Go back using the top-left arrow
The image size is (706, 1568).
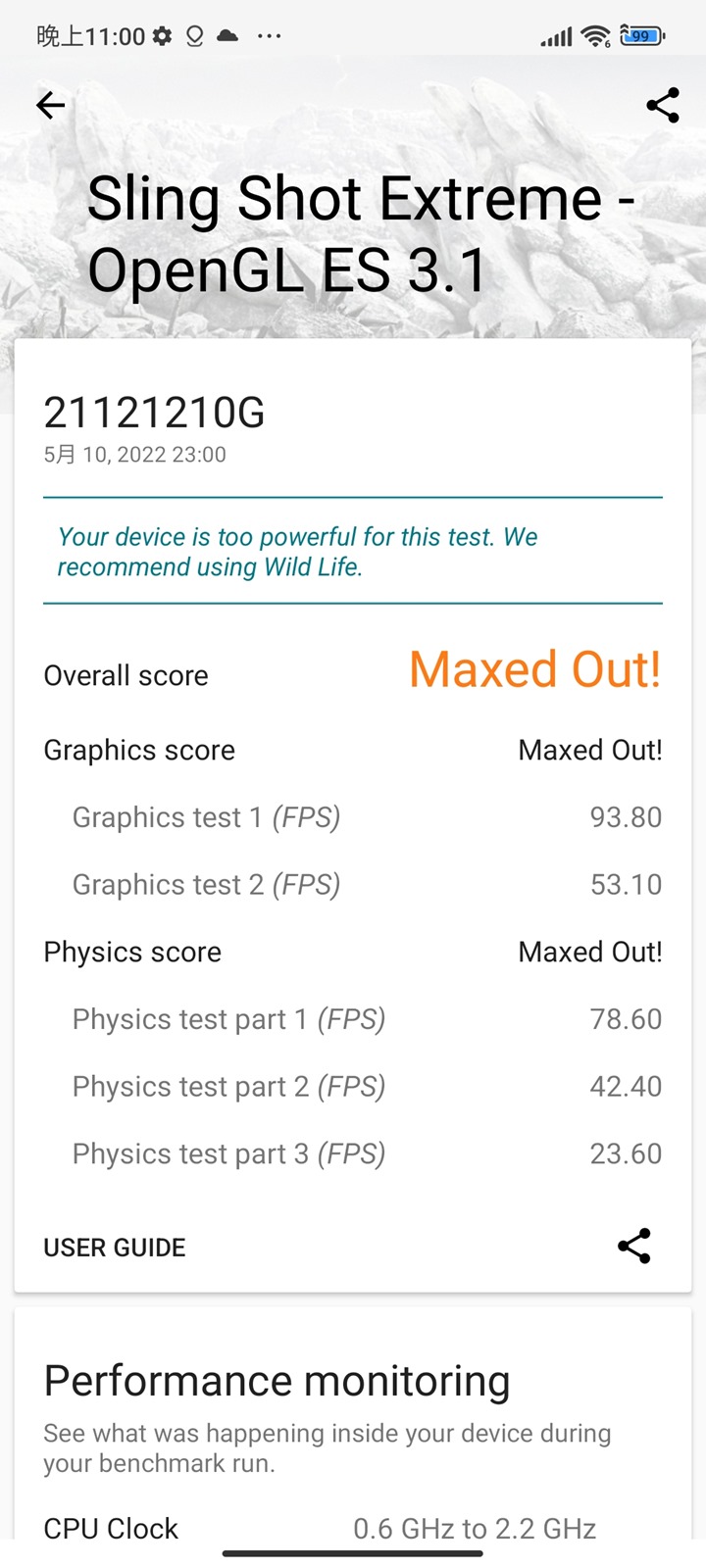click(x=50, y=105)
